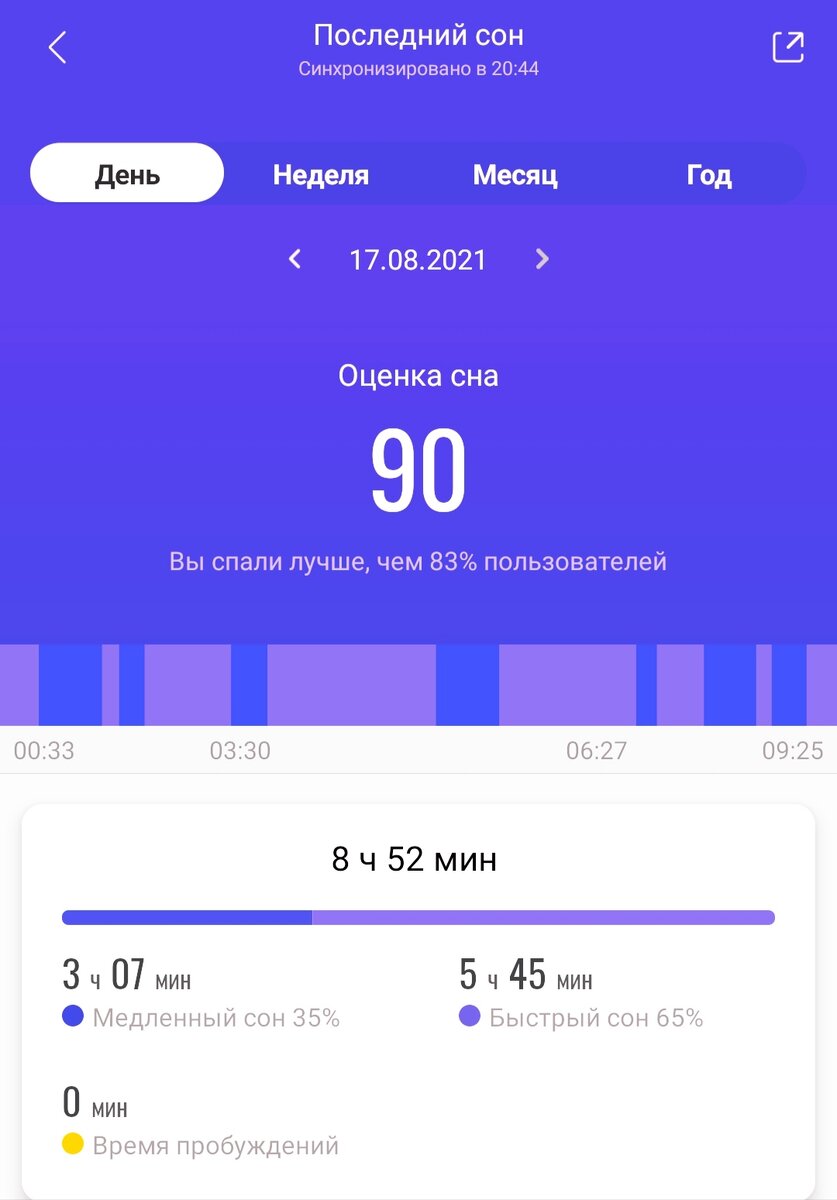The width and height of the screenshot is (837, 1200).
Task: Switch to the Месяц tab
Action: 515,172
